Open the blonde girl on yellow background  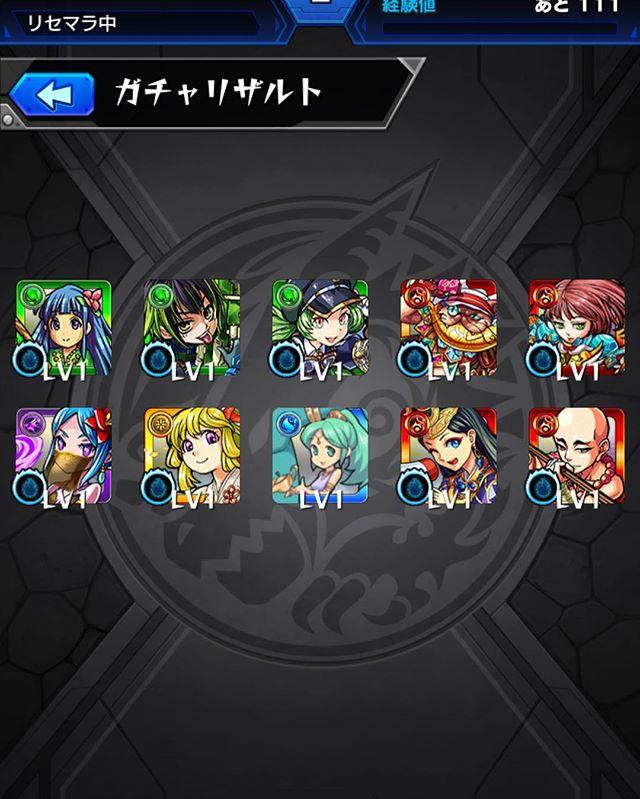(192, 455)
